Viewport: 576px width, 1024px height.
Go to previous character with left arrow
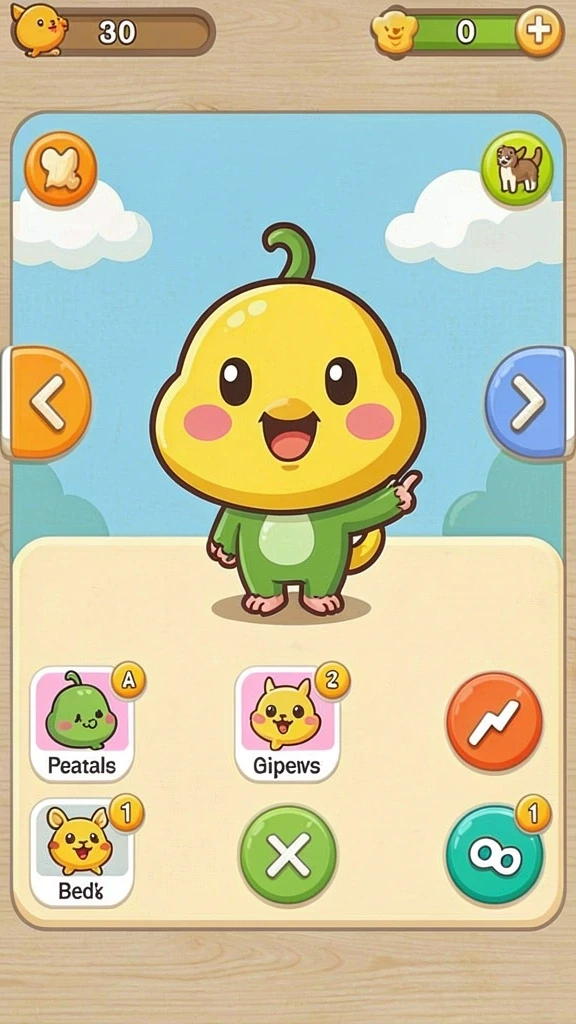46,403
